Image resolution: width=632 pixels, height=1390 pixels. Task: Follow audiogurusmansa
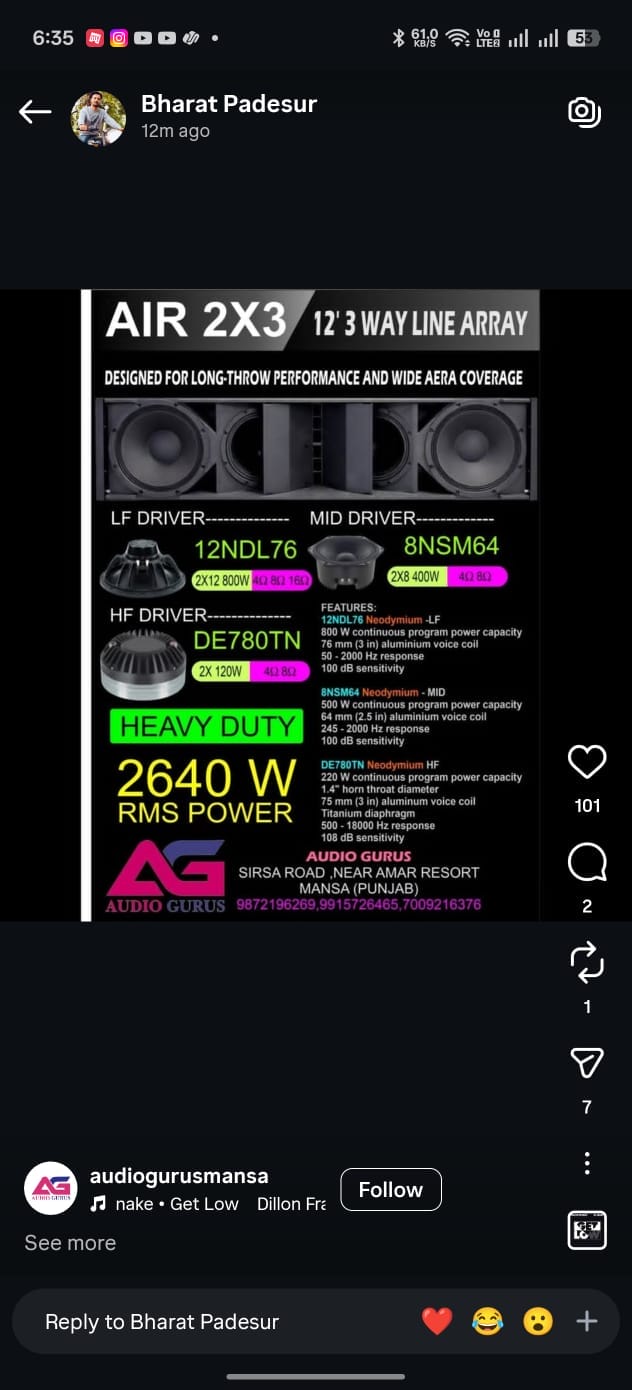click(391, 1189)
